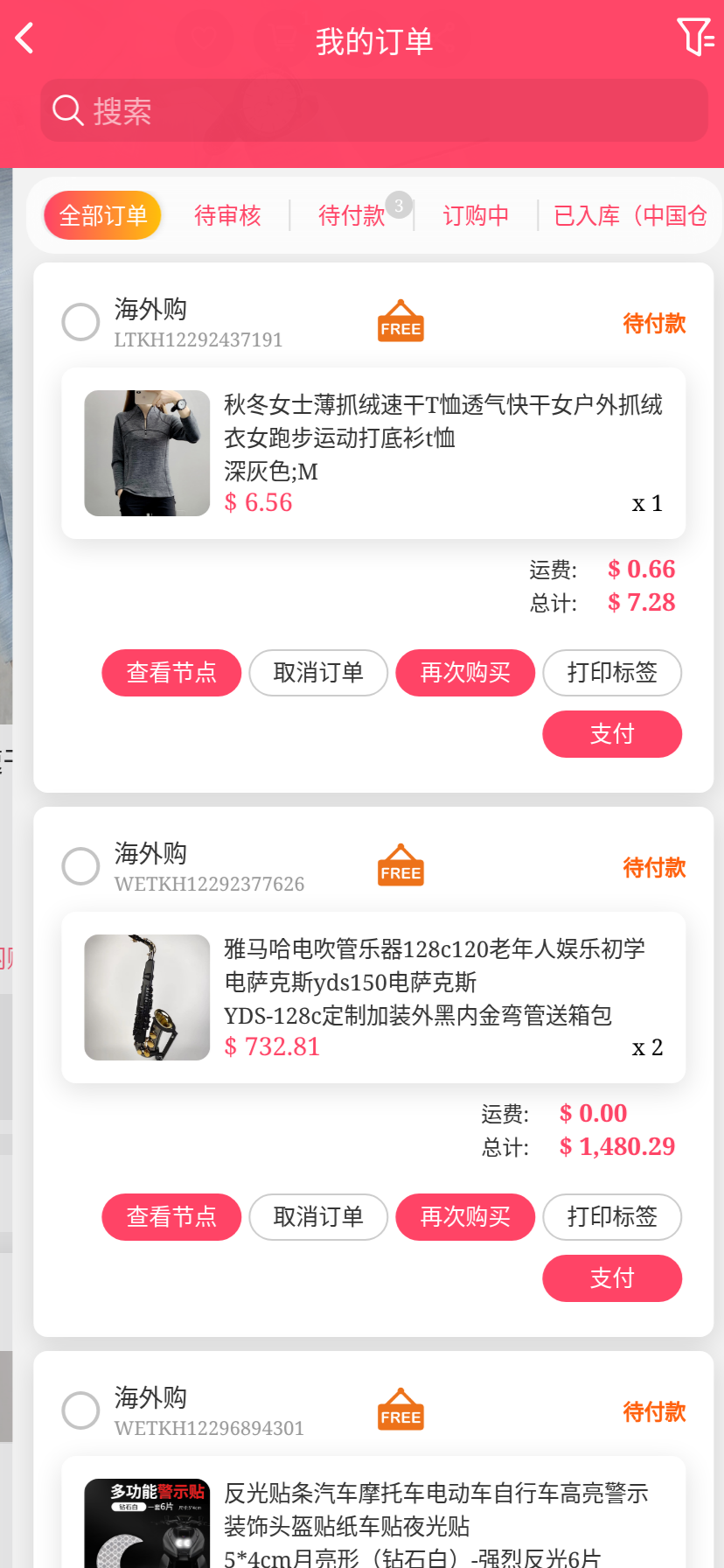Switch to the 待审核 tab

[x=227, y=215]
